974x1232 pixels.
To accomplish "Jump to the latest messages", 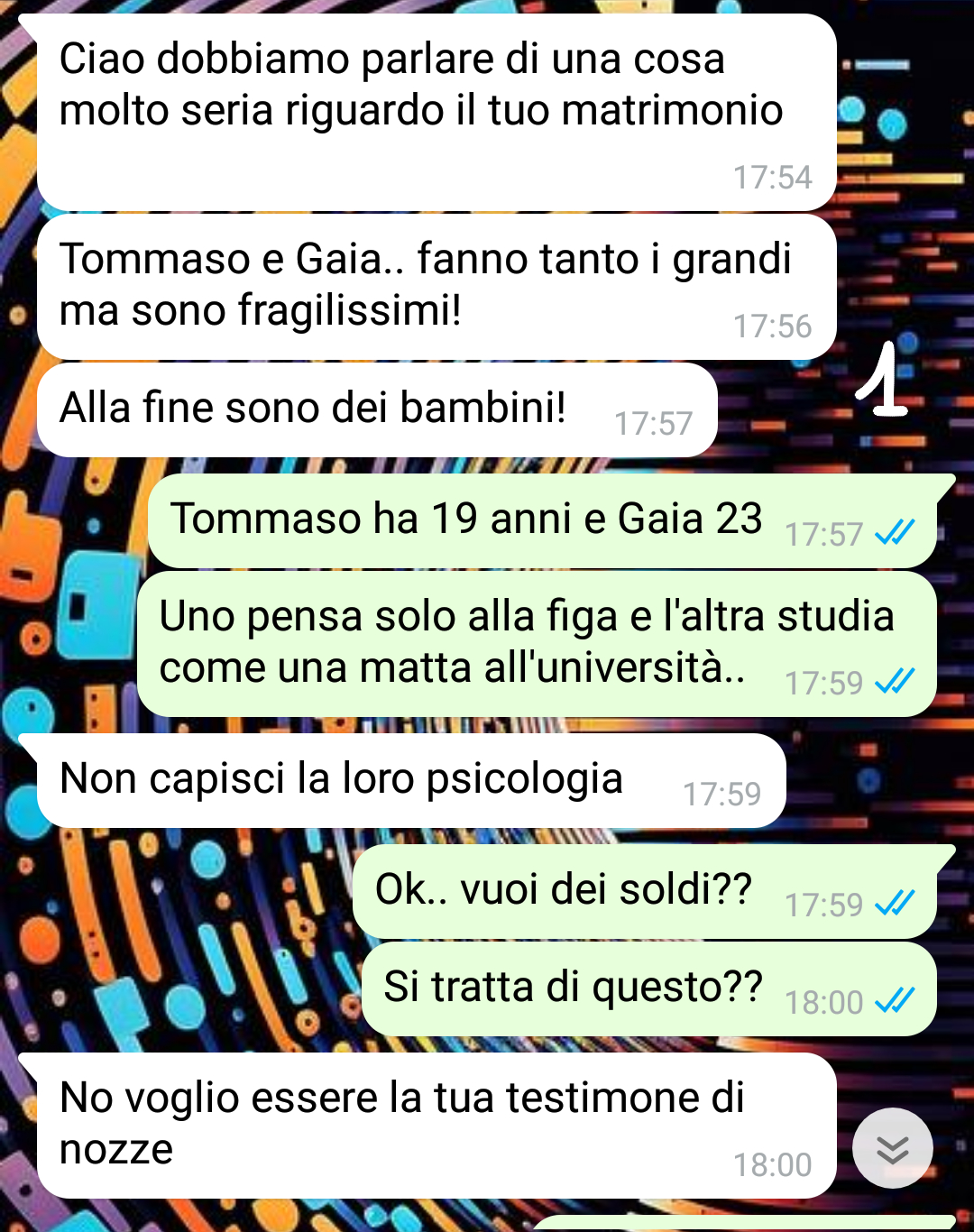I will (892, 1148).
